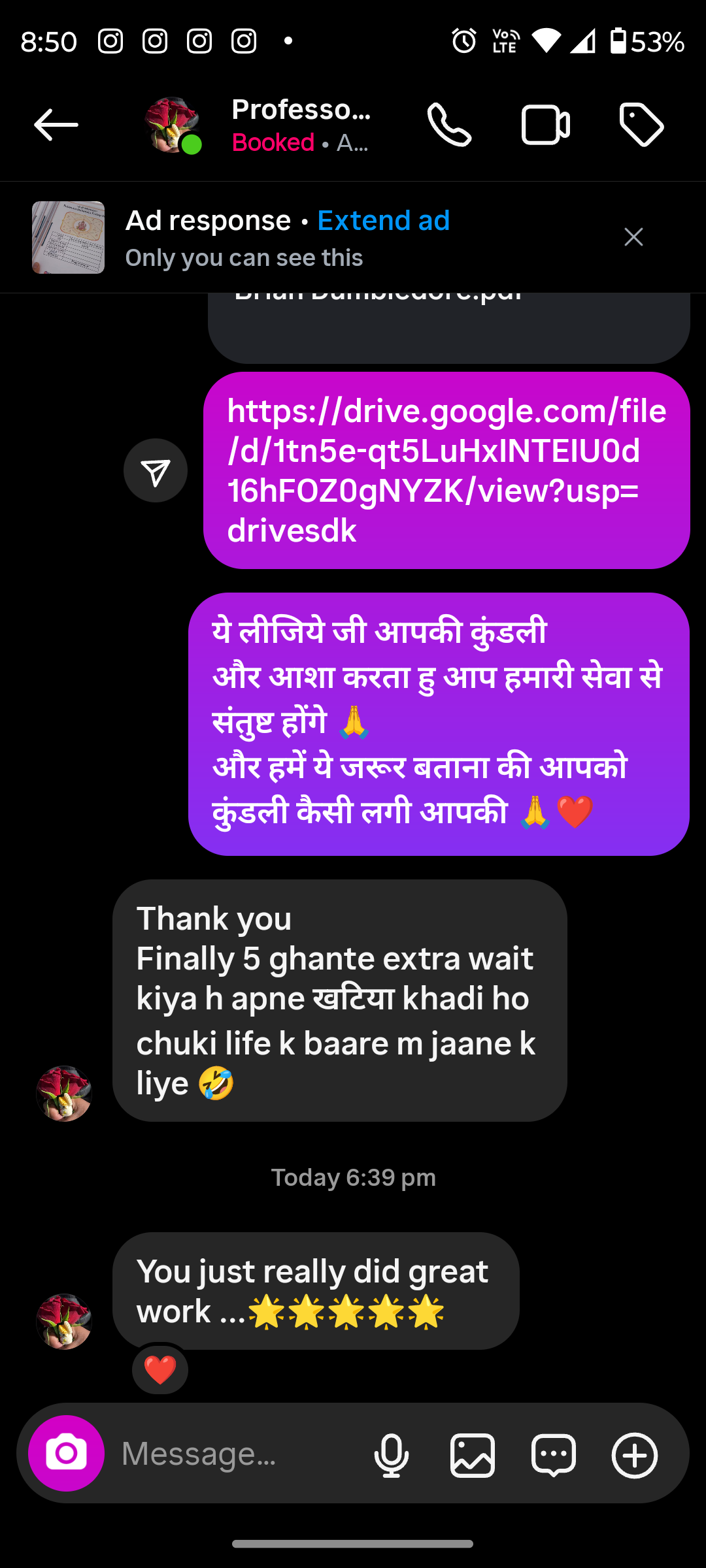Start a voice call with this contact
This screenshot has width=706, height=1568.
pos(449,125)
